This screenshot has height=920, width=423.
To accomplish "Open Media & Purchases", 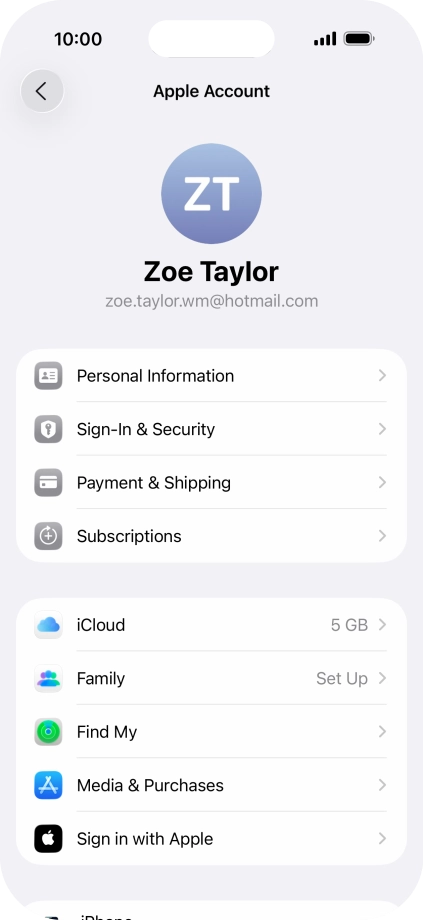I will pyautogui.click(x=211, y=785).
